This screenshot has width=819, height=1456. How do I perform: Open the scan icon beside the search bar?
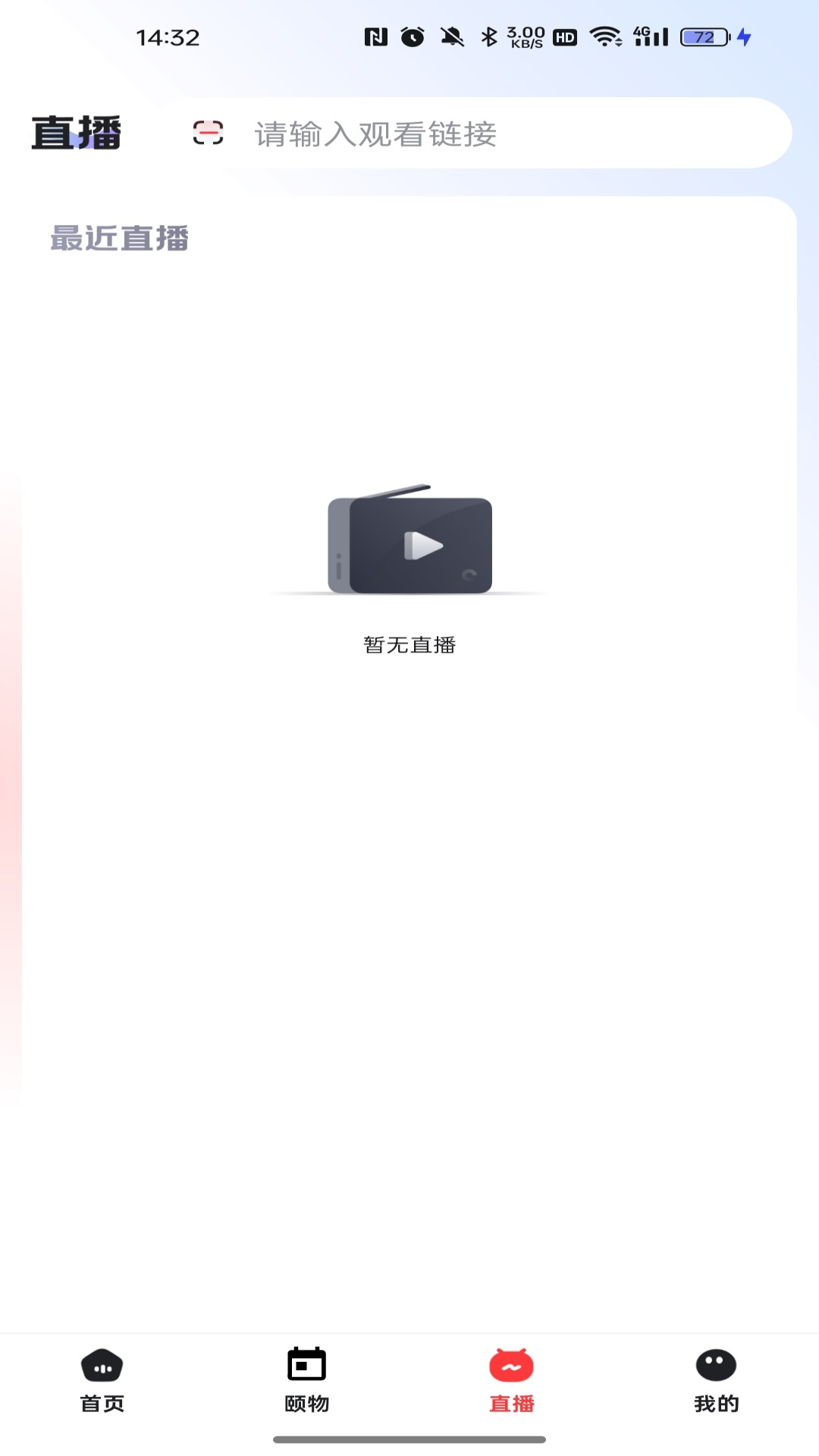(x=207, y=133)
